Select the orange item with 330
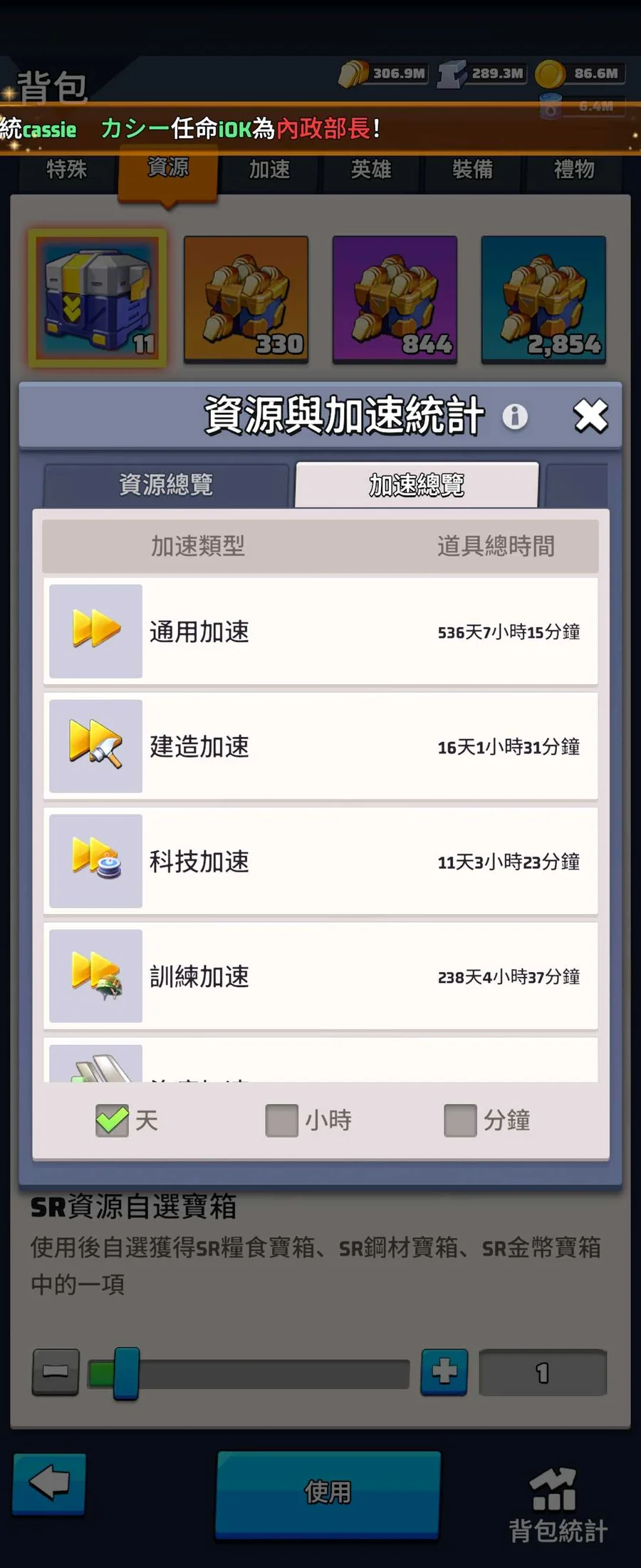The height and width of the screenshot is (1568, 641). (x=246, y=299)
